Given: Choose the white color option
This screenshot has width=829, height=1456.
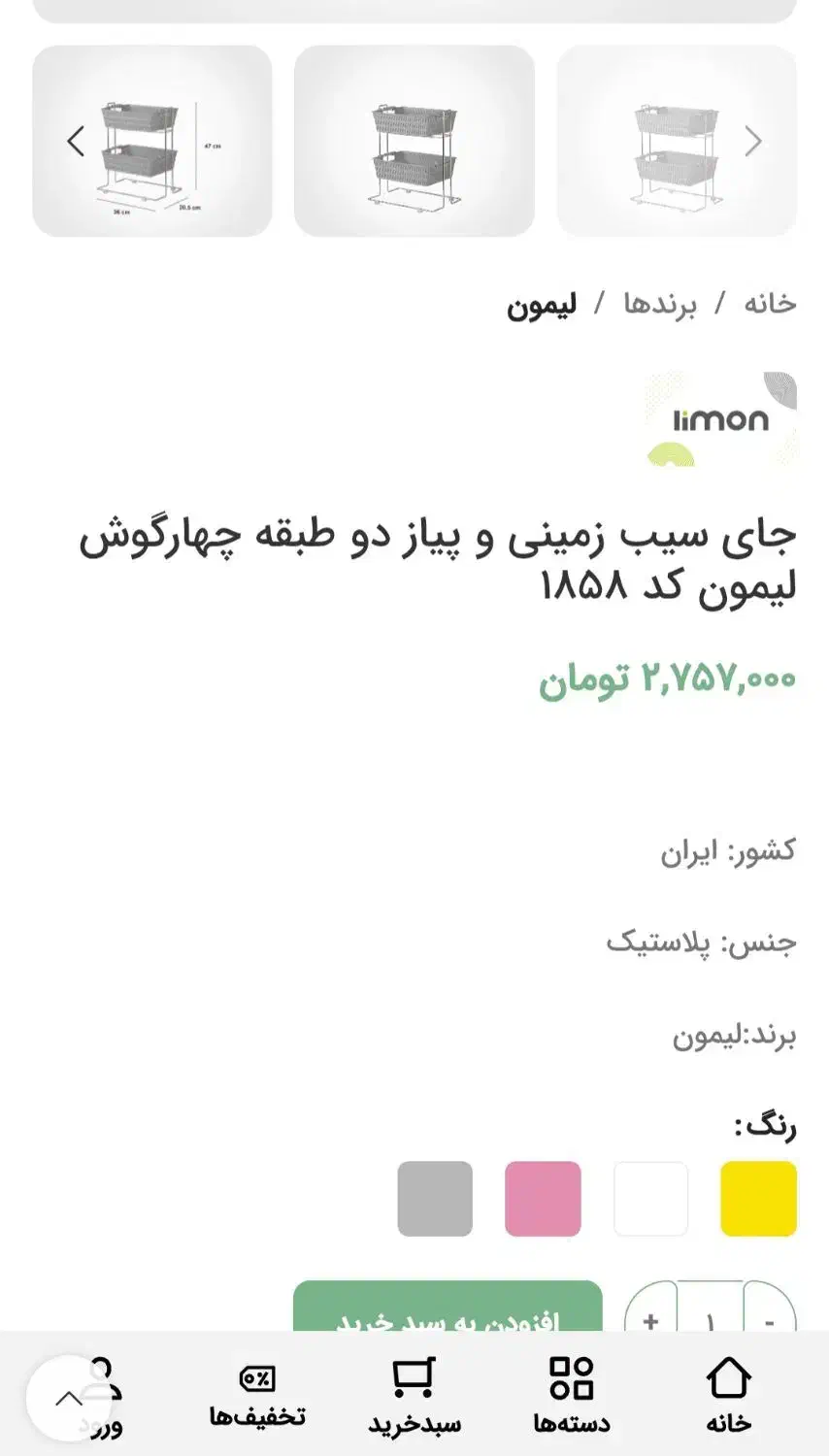Looking at the screenshot, I should (650, 1199).
